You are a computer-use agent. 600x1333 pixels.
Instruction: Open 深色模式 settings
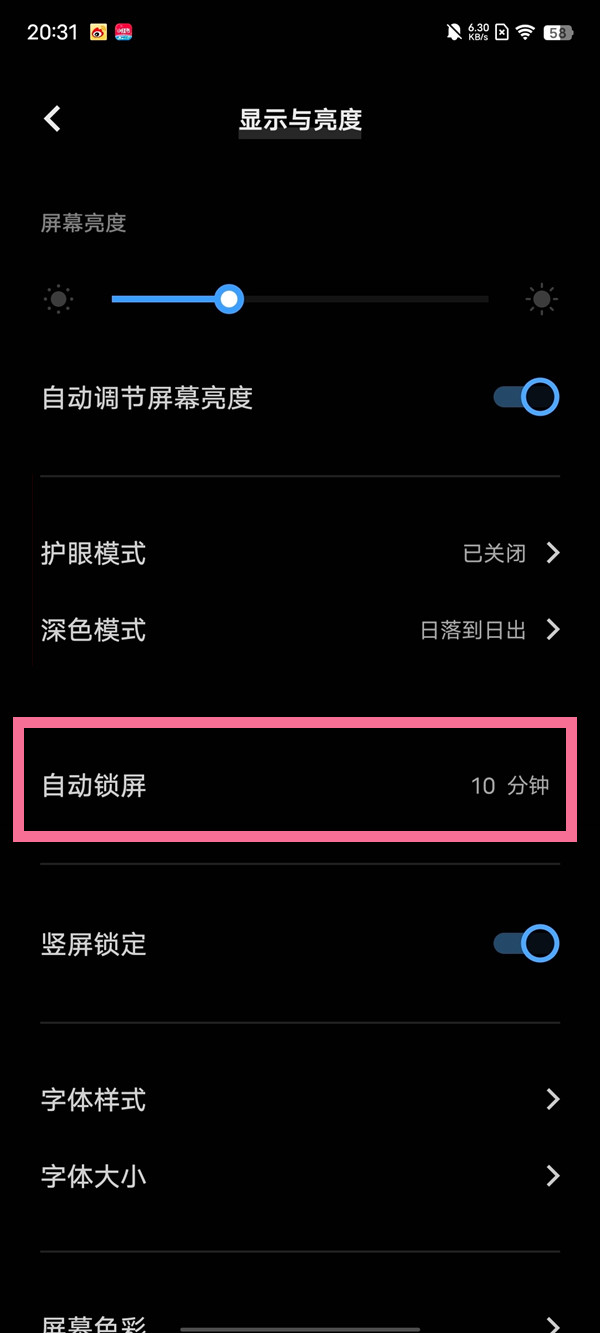(x=300, y=630)
